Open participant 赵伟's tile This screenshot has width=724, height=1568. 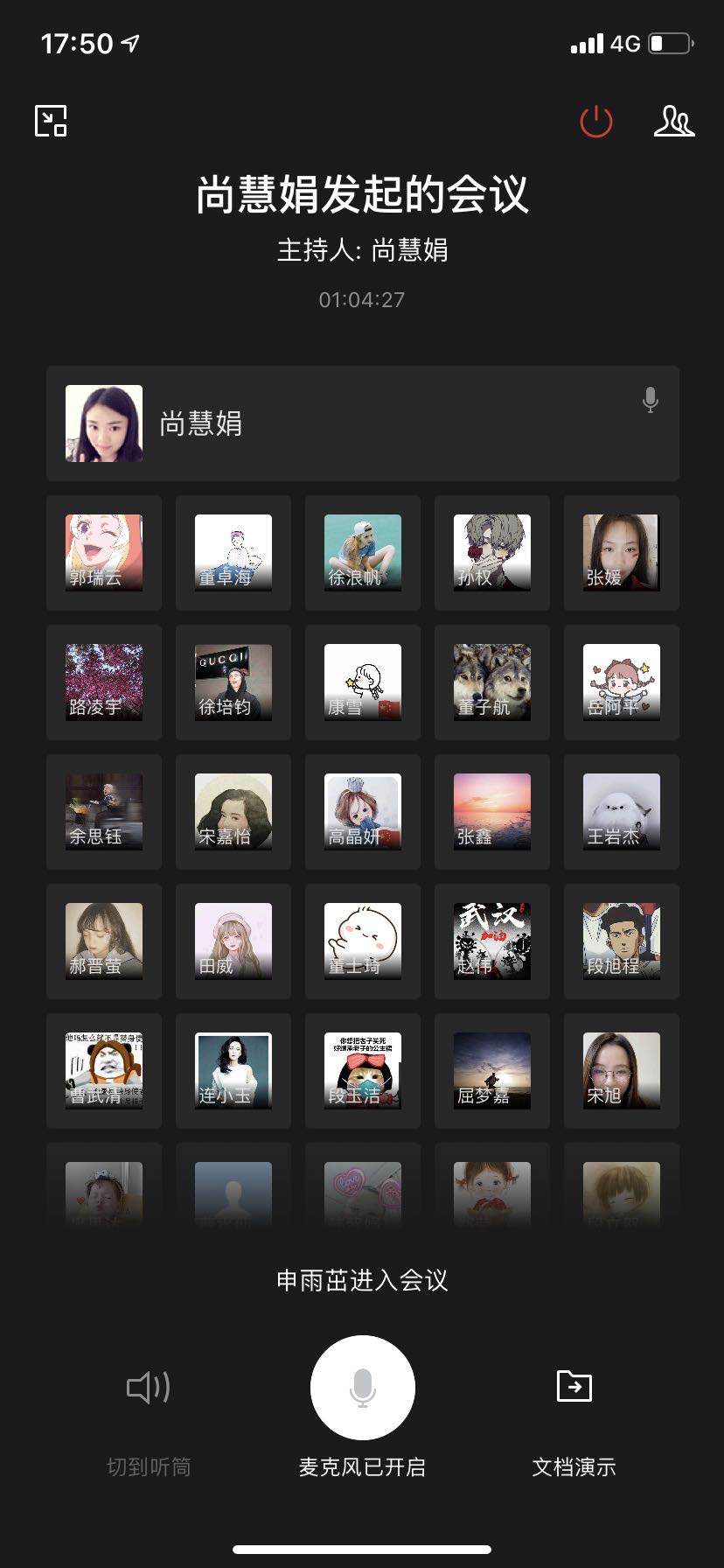[x=492, y=941]
